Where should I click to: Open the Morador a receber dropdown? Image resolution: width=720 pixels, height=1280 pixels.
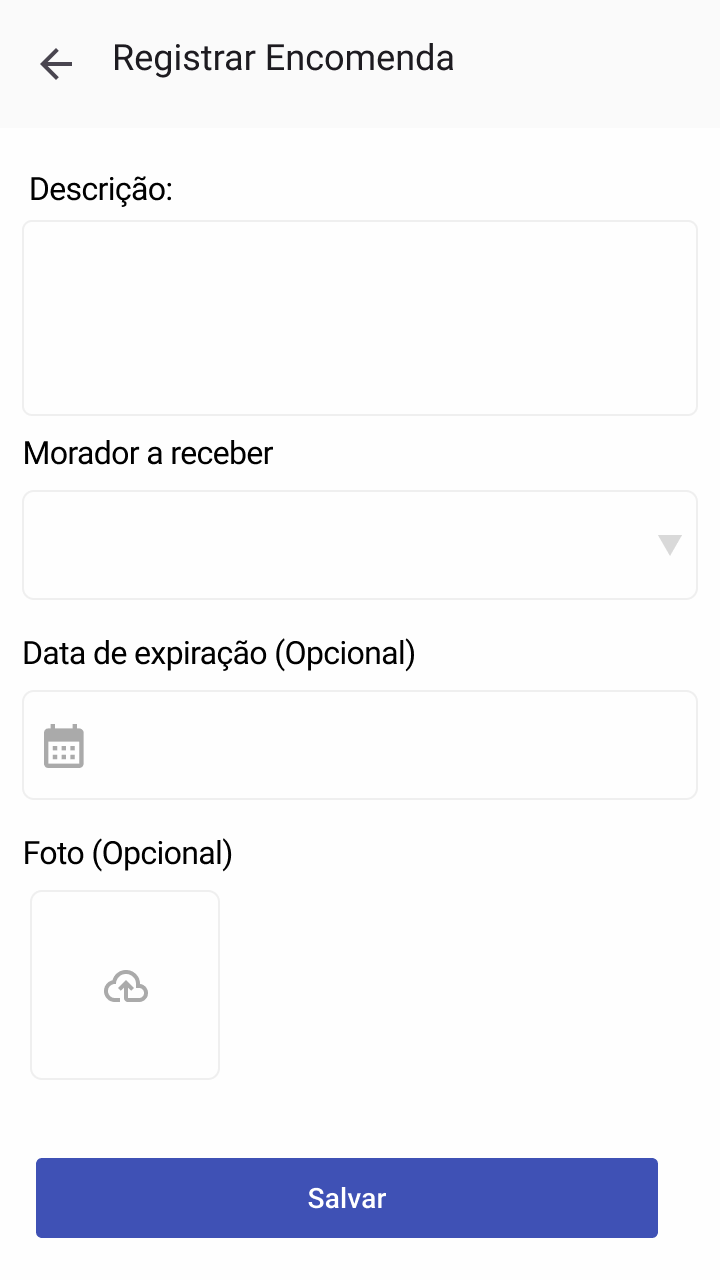(360, 544)
